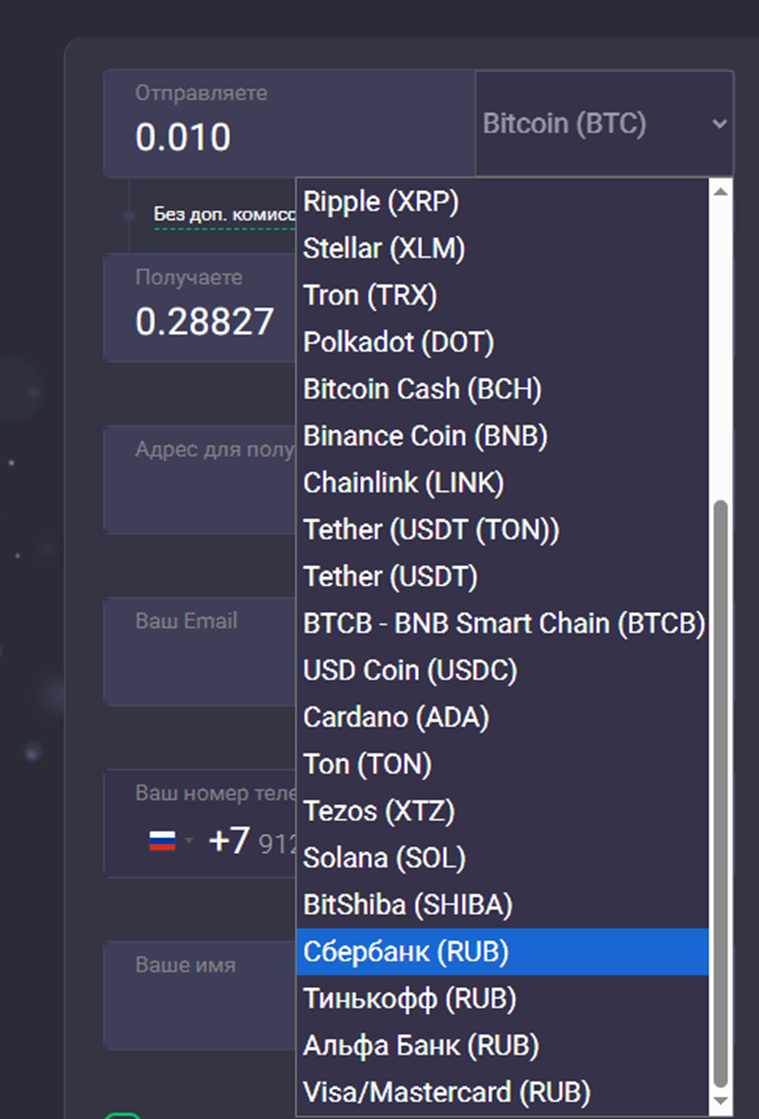The image size is (759, 1119).
Task: Select Тинькофф (RUB)
Action: coord(409,998)
